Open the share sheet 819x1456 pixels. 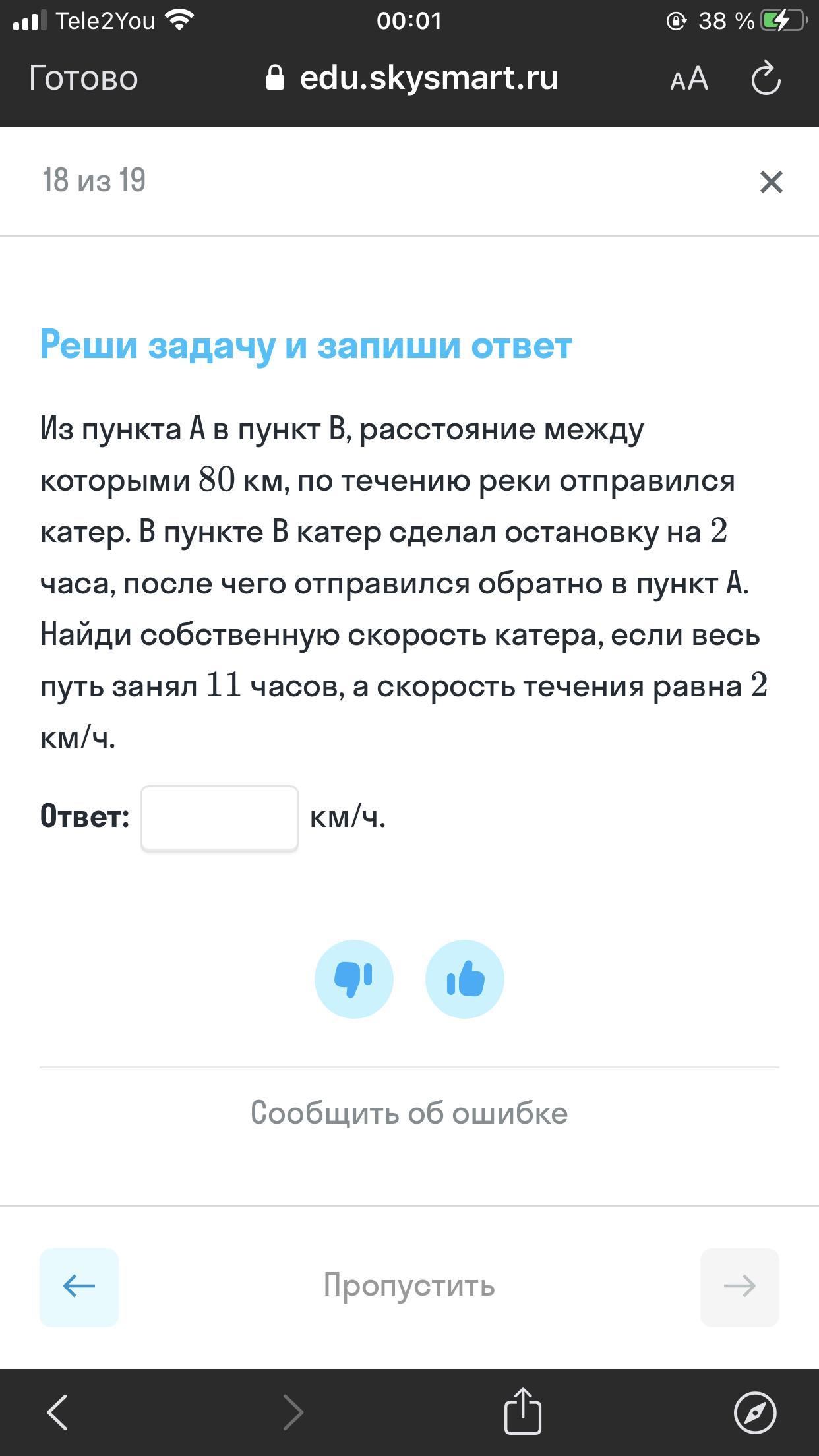point(523,1411)
